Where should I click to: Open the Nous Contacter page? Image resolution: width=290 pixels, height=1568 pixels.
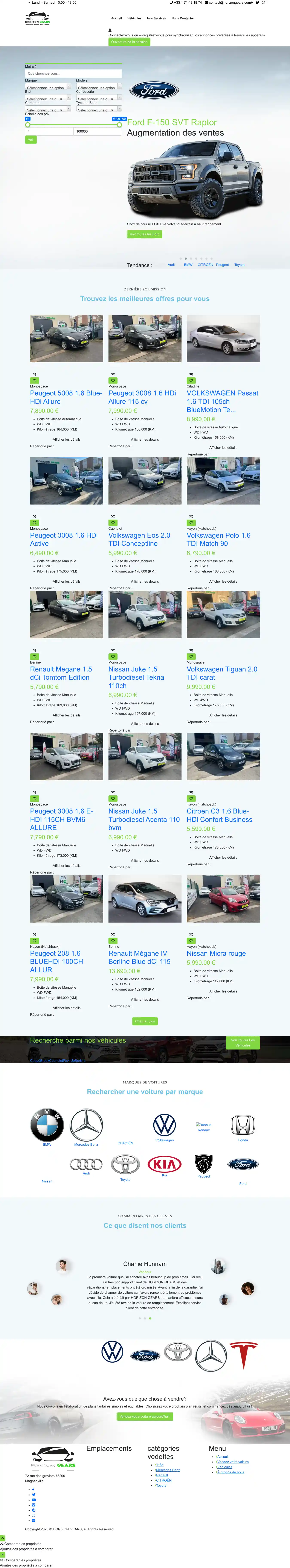pyautogui.click(x=182, y=18)
